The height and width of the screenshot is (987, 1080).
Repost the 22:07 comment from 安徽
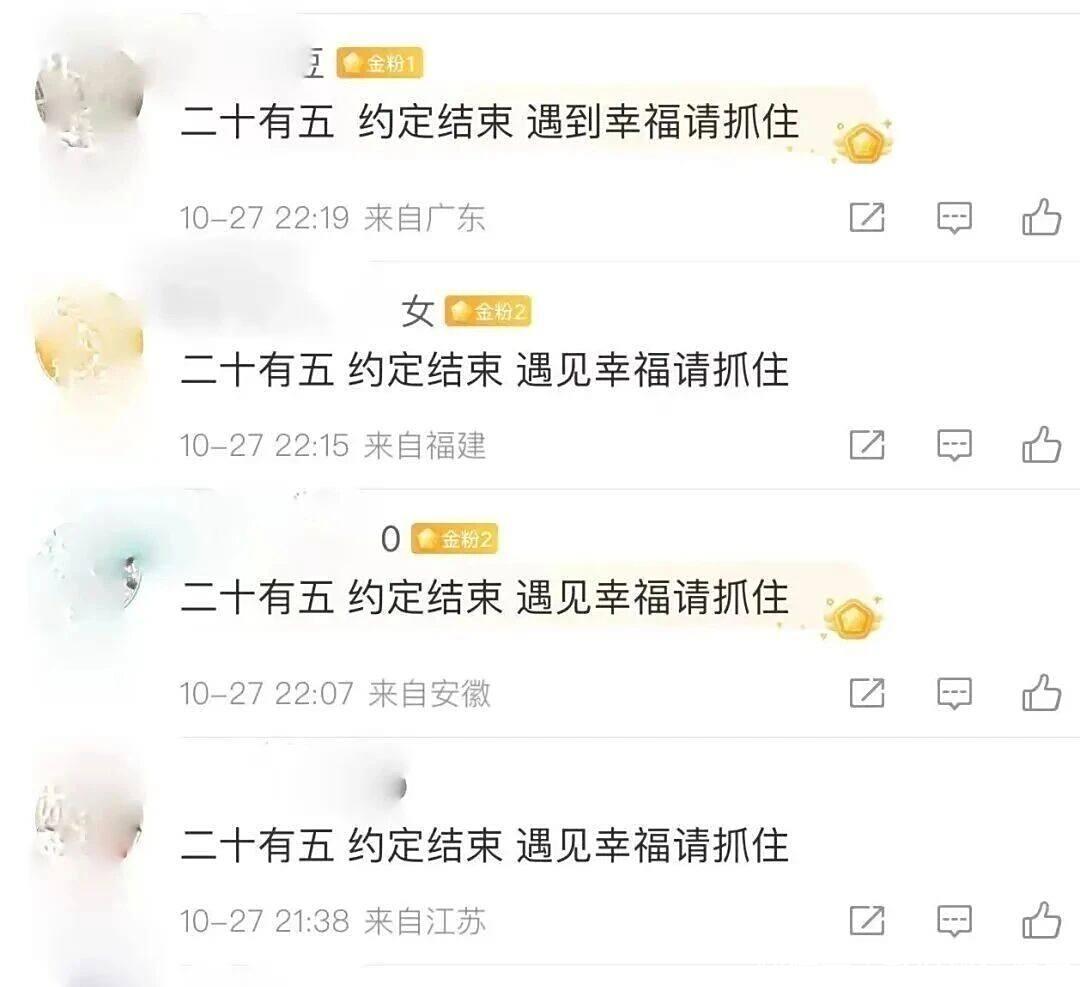tap(867, 692)
